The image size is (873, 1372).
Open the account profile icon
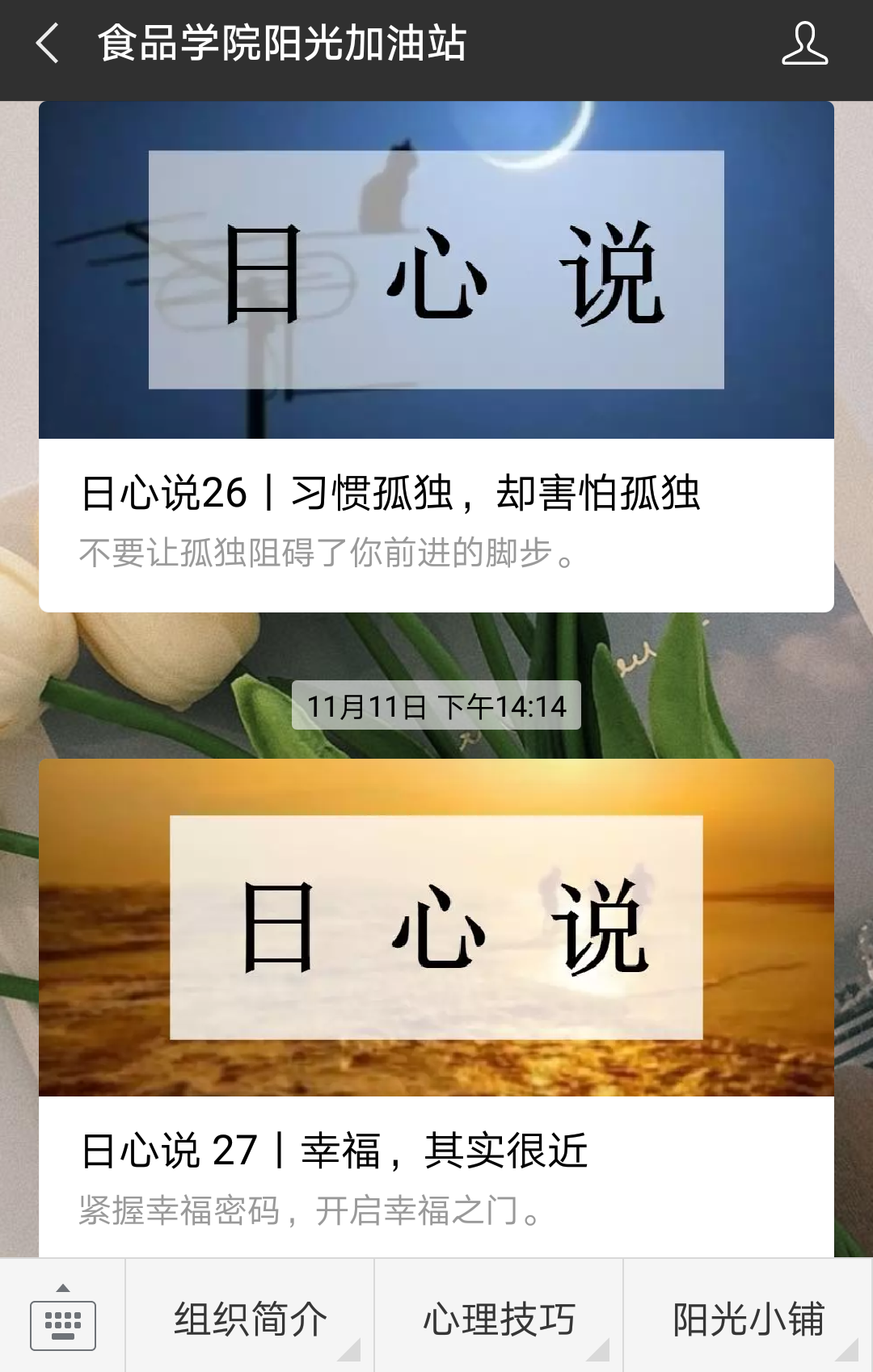(804, 44)
